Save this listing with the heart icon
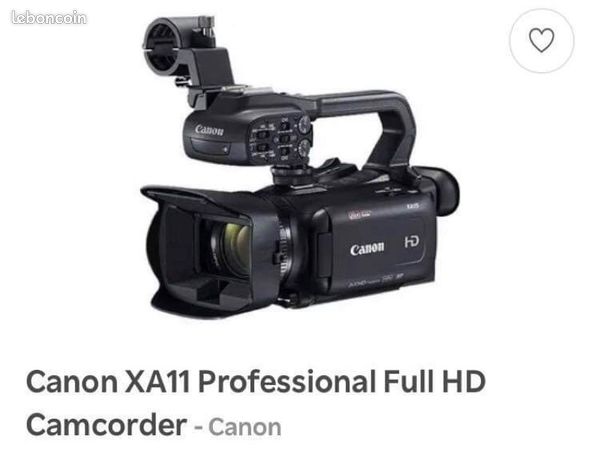The image size is (600, 460). (x=541, y=41)
